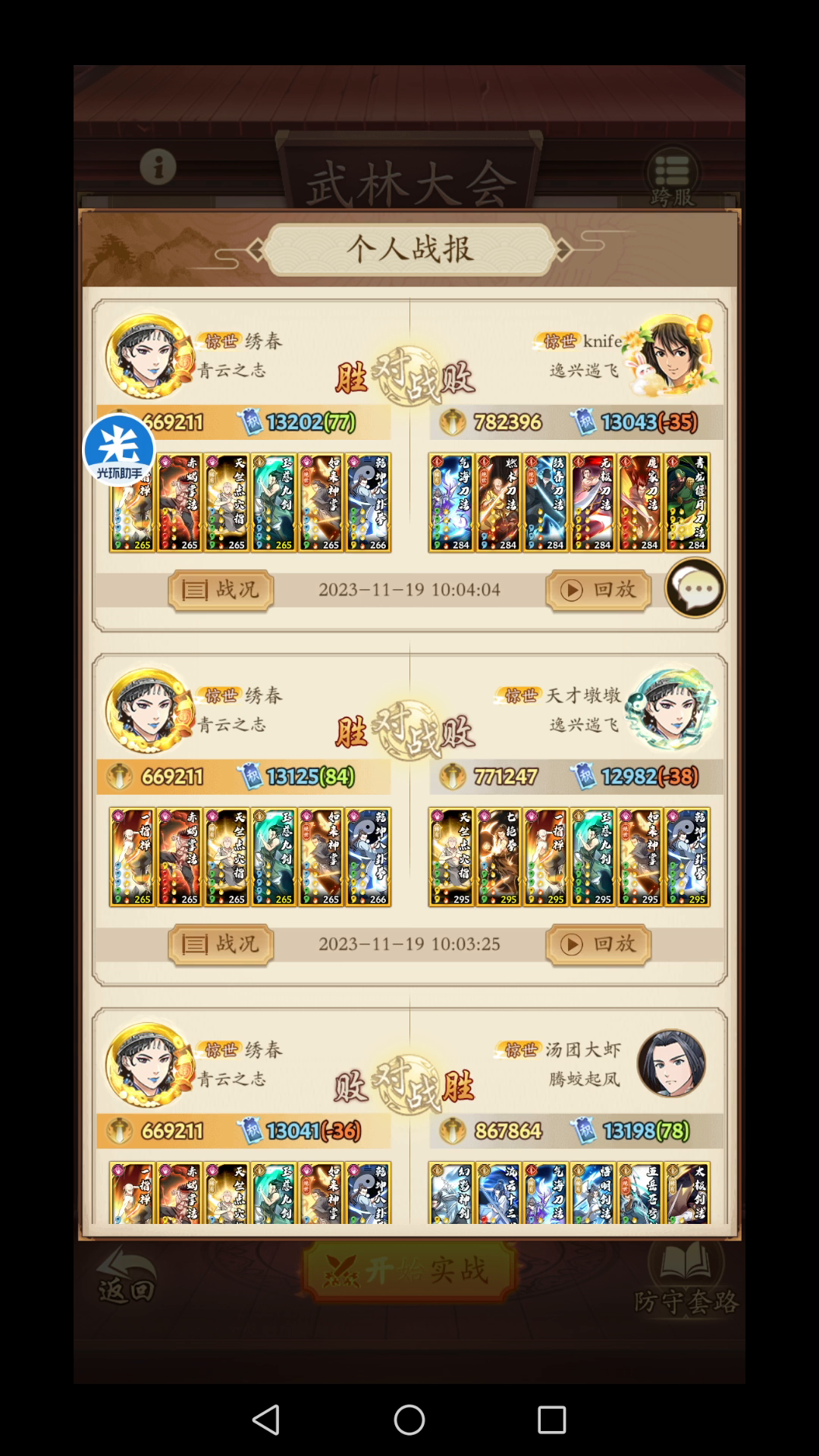The height and width of the screenshot is (1456, 819).
Task: Replay the 10:03:25 battle with 回放
Action: tap(598, 944)
